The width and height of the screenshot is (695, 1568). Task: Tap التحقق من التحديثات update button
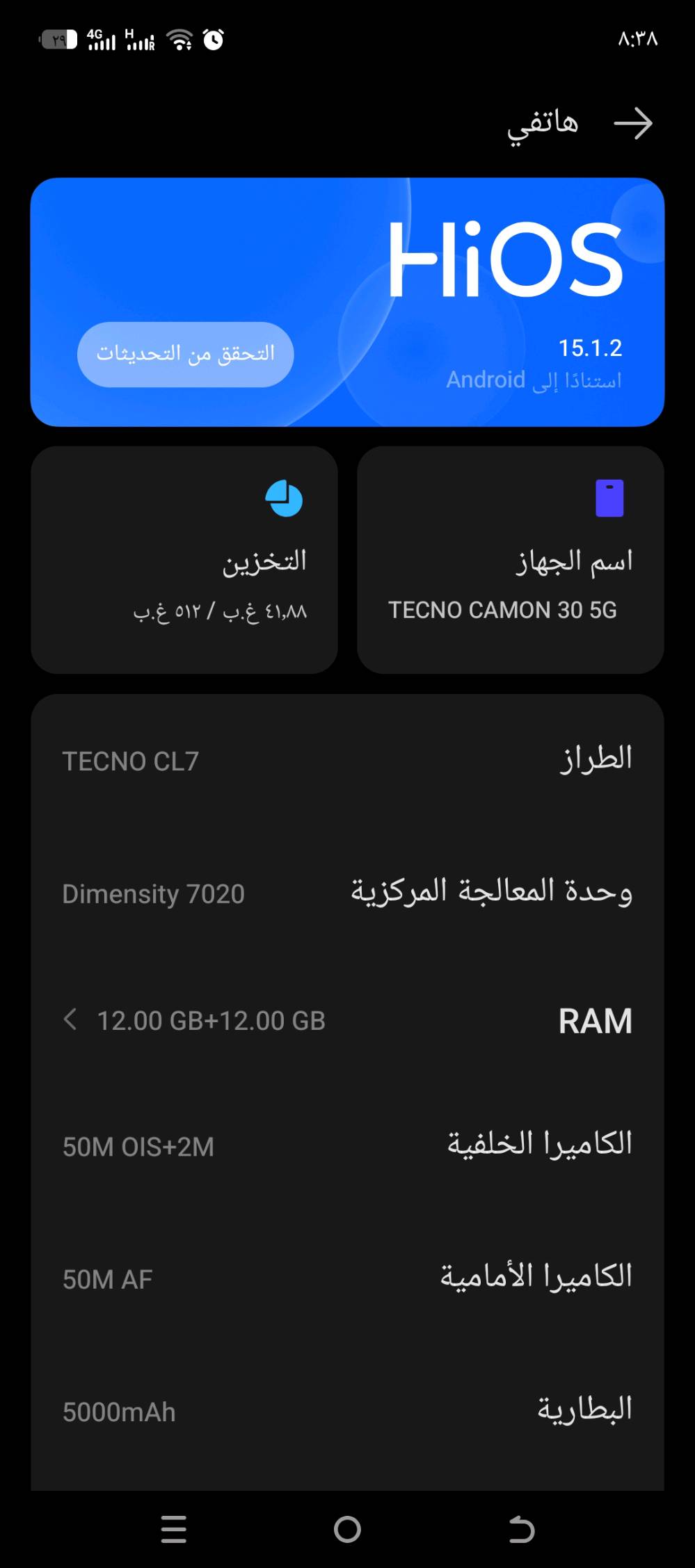[185, 353]
